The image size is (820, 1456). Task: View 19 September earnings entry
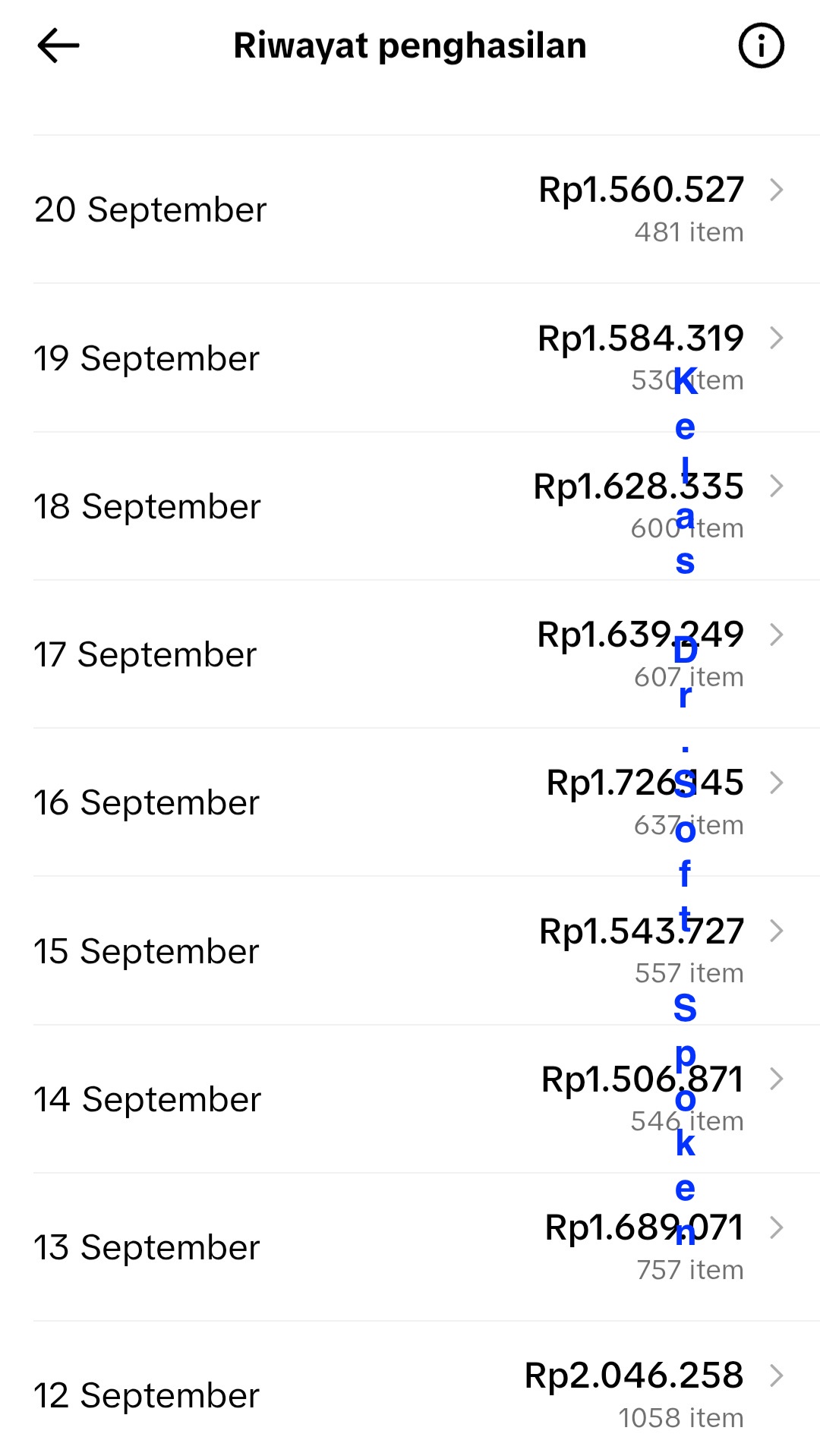[410, 358]
